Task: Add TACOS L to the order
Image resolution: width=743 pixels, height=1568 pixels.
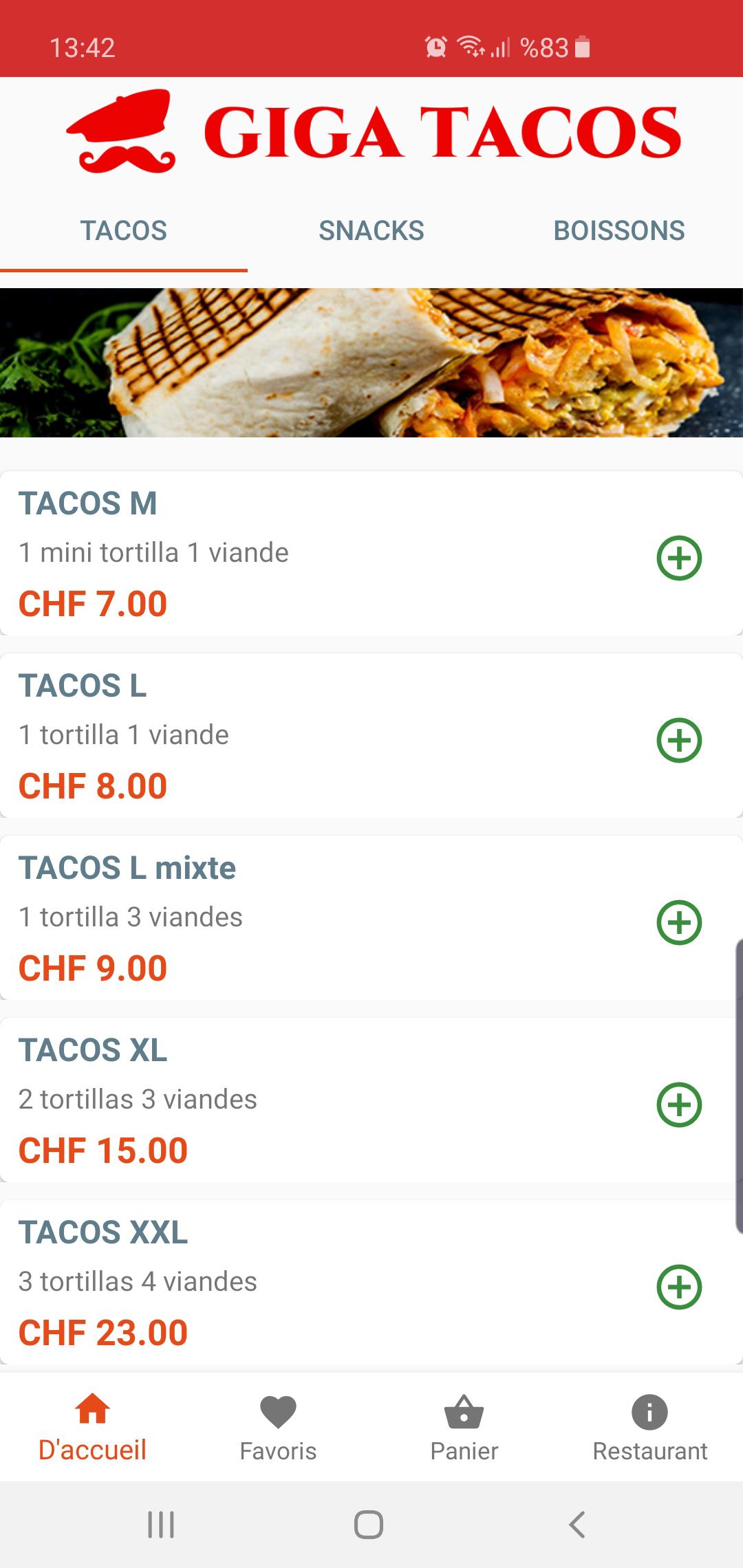Action: click(681, 740)
